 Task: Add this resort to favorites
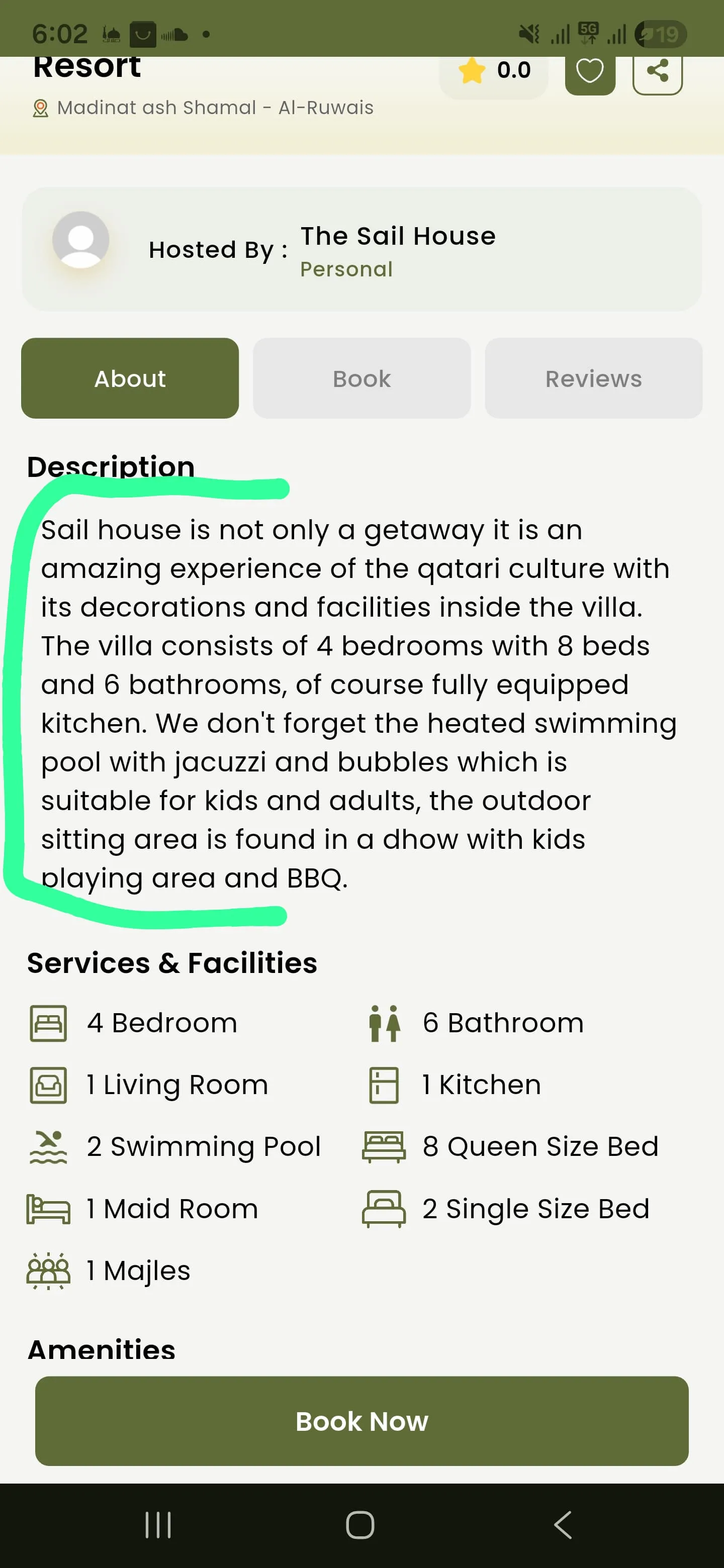click(589, 71)
